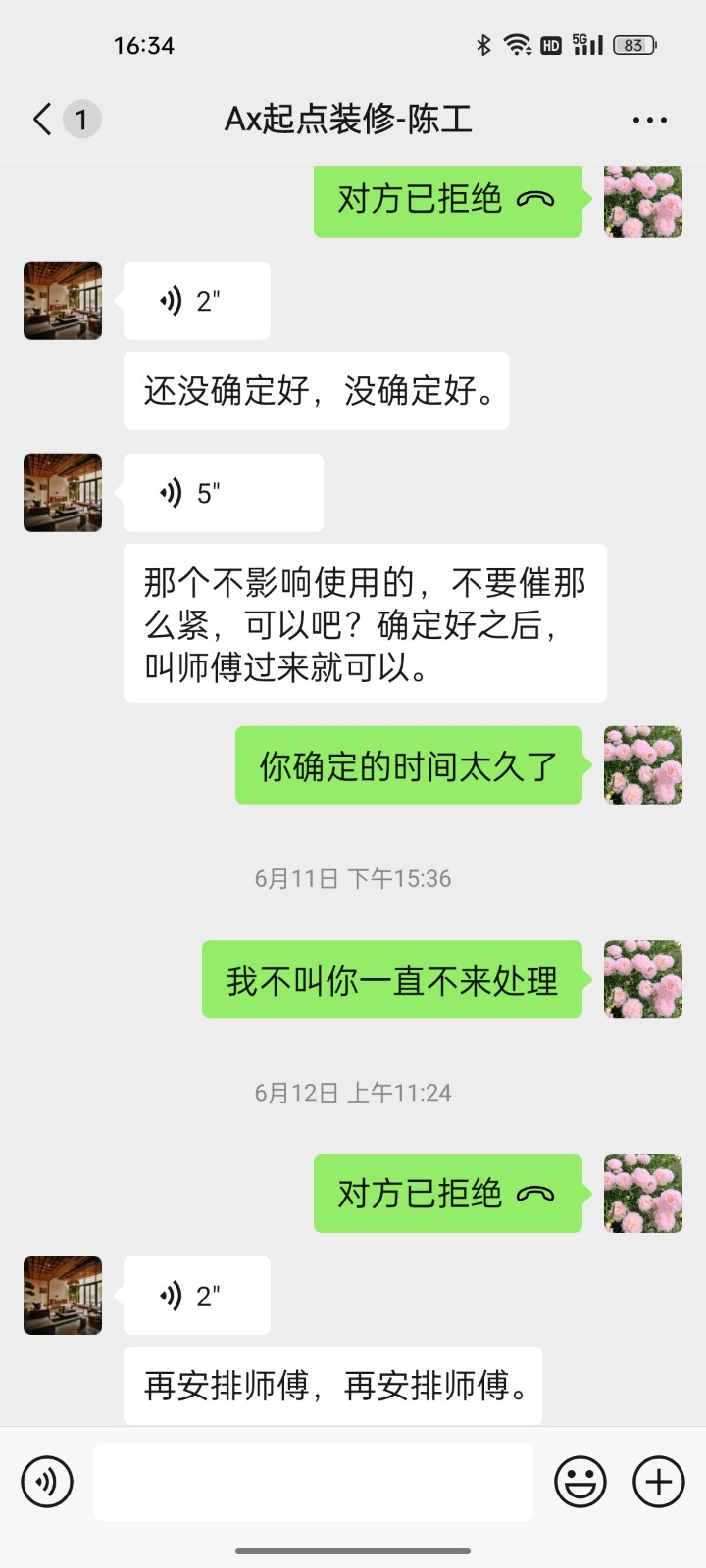Image resolution: width=706 pixels, height=1568 pixels.
Task: Open the emoji sticker panel
Action: point(580,1481)
